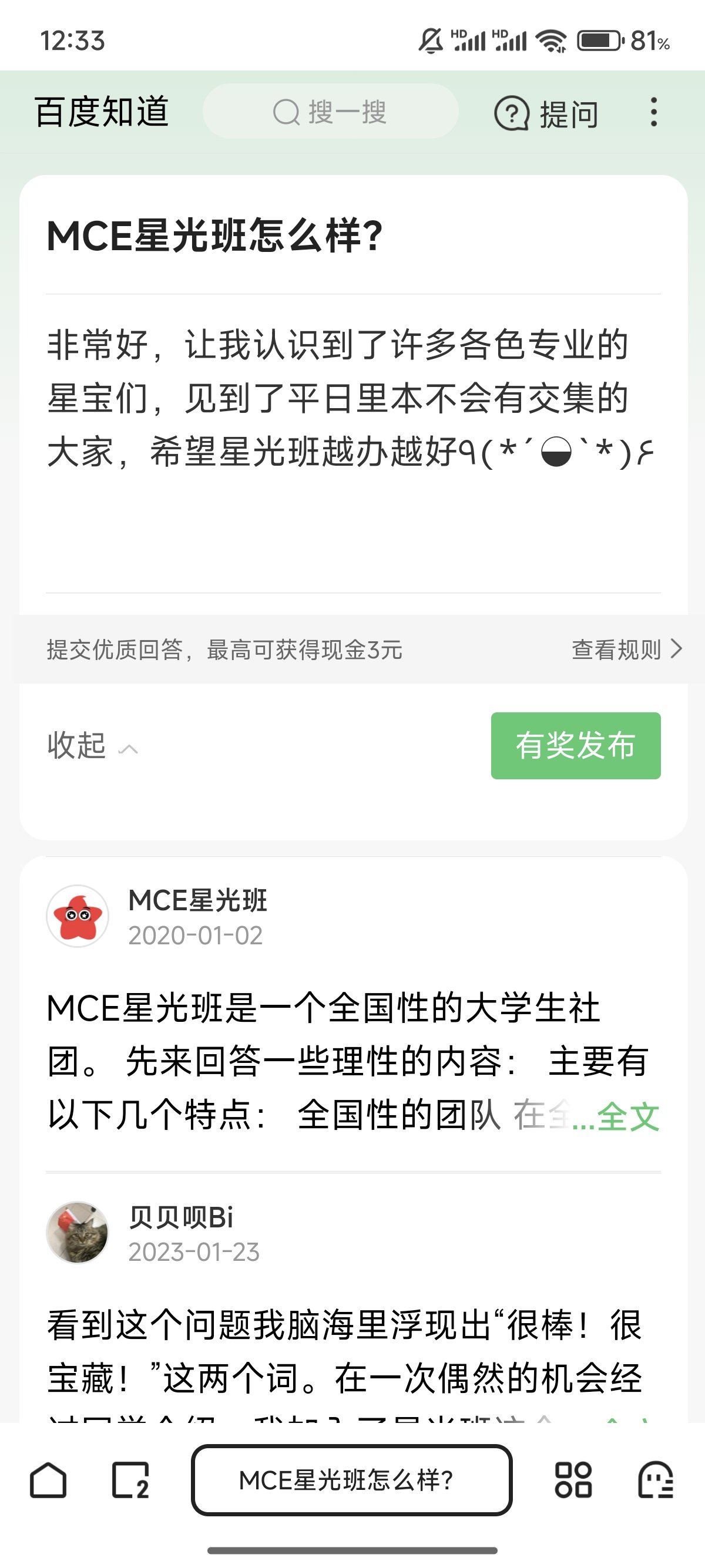Tap the address bar showing MCE星光班怎么样?
The height and width of the screenshot is (1568, 705).
pyautogui.click(x=351, y=1480)
